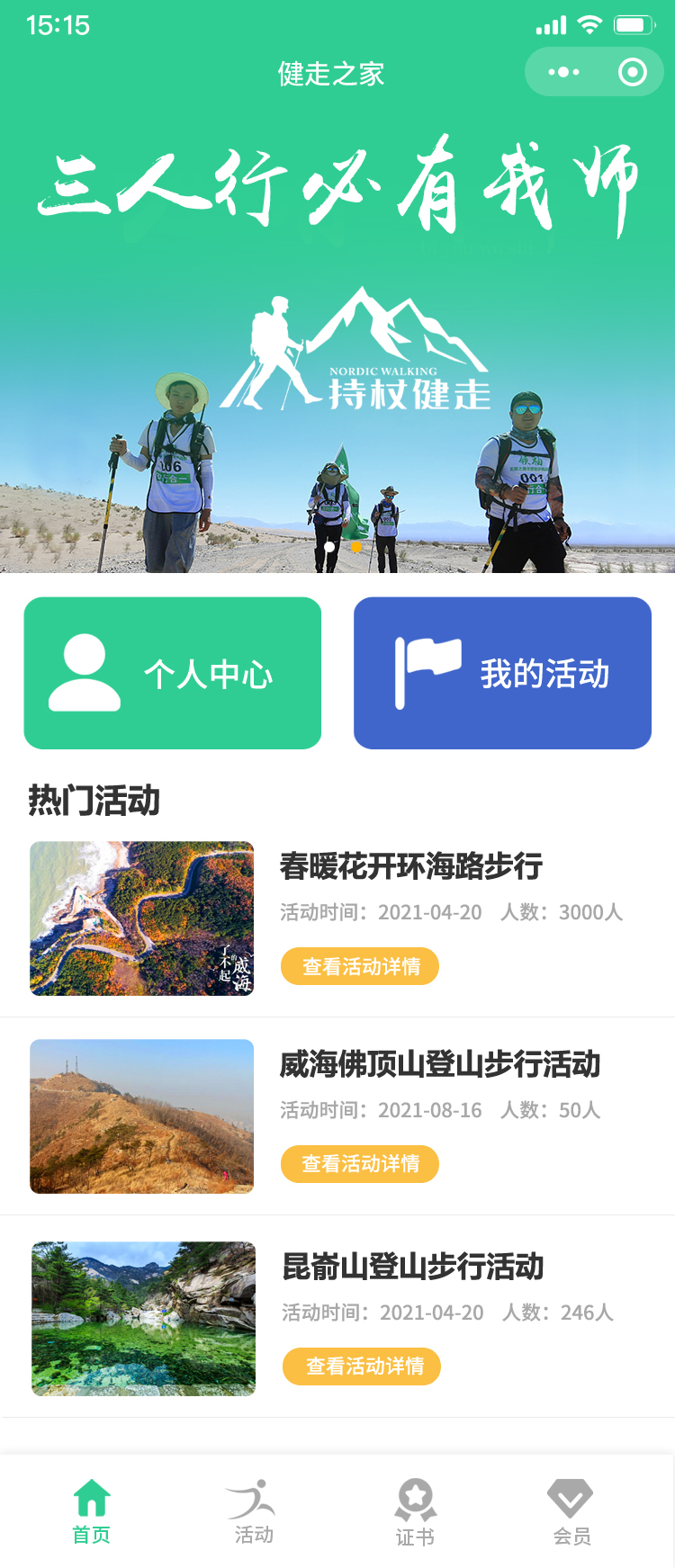View details for 威海佛顶山登山步行活动
Viewport: 675px width, 1568px height.
click(x=360, y=1164)
